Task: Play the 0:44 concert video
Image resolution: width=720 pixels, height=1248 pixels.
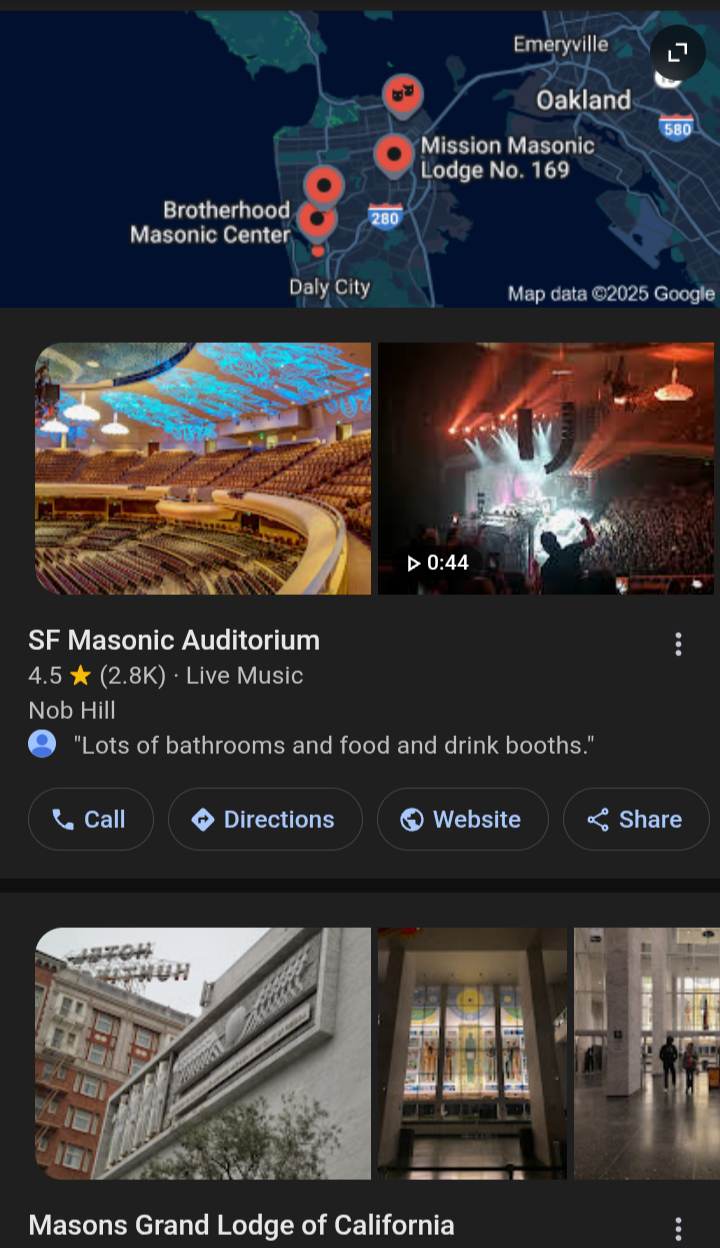Action: pos(545,468)
